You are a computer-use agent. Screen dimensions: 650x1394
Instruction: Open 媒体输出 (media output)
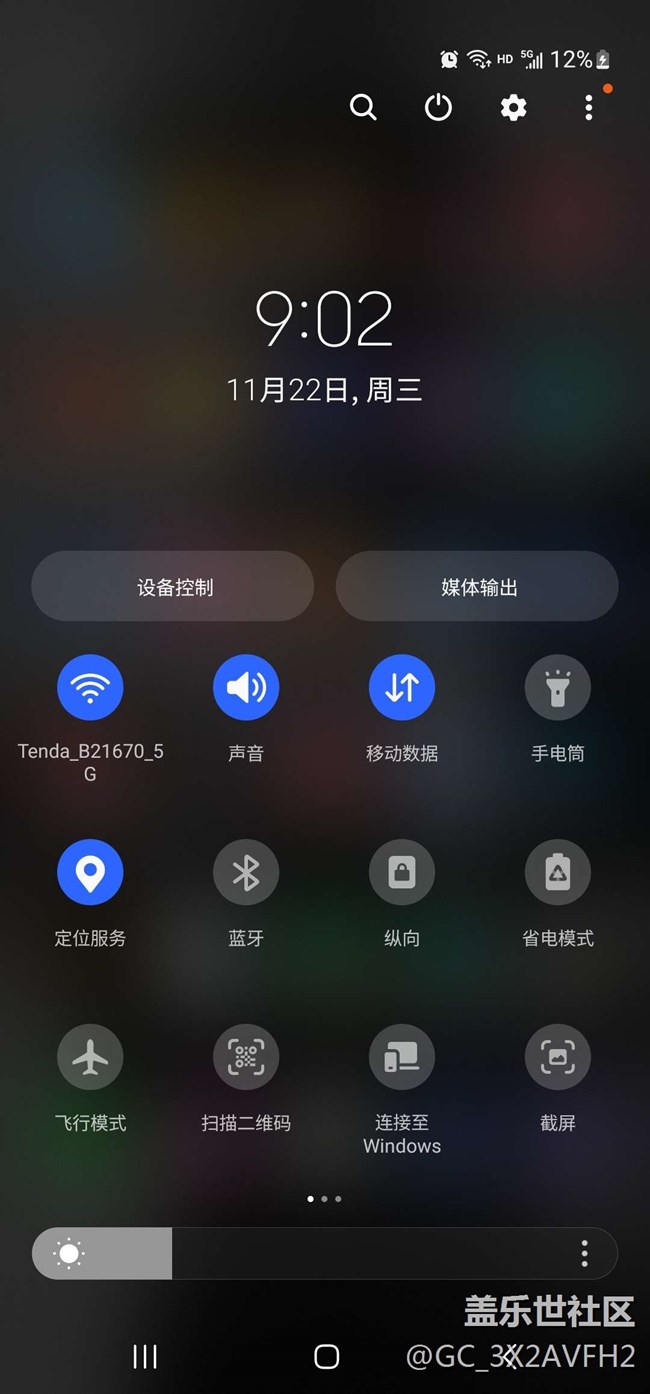pos(477,587)
